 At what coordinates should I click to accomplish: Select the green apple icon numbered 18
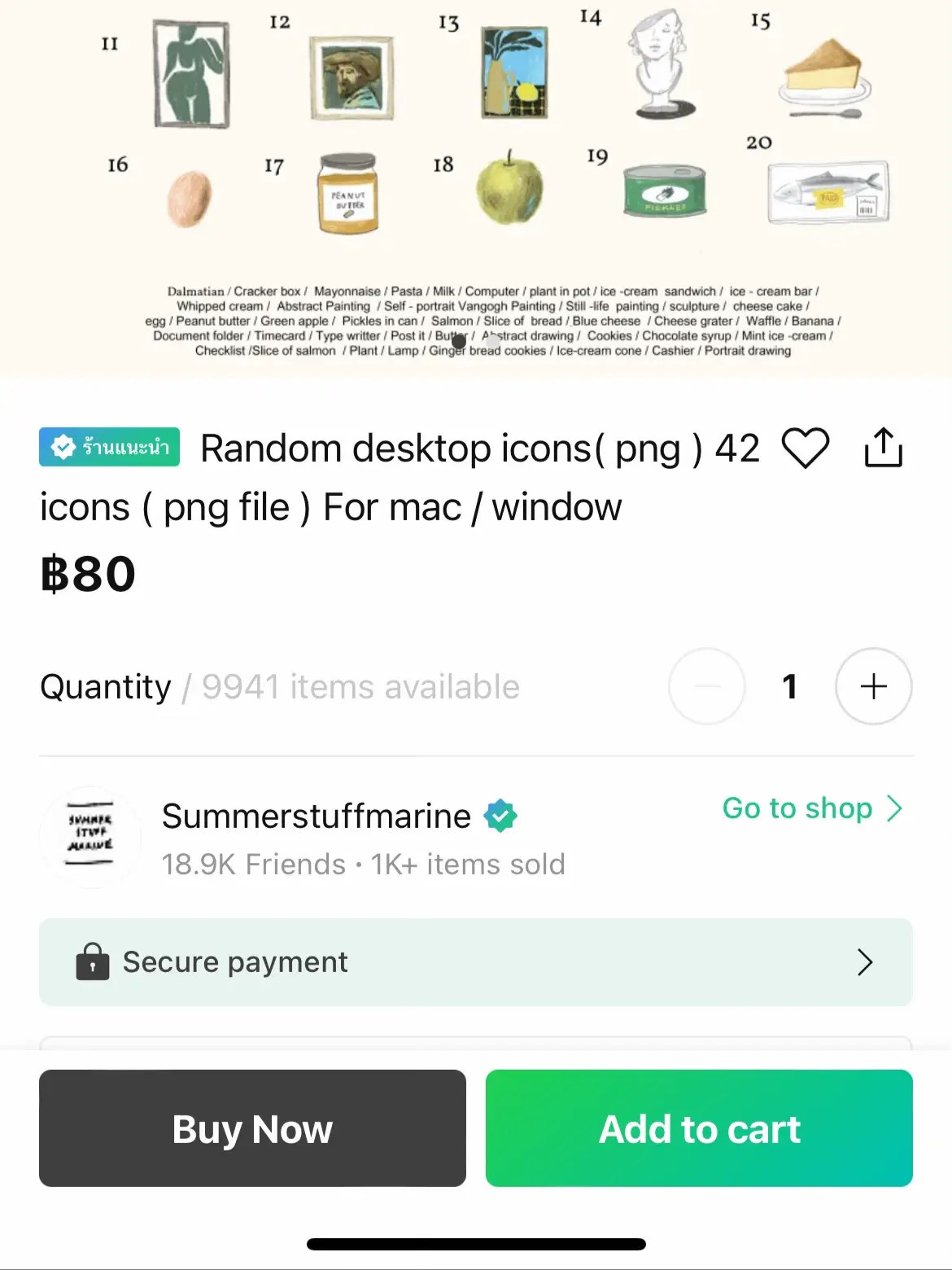pos(506,192)
